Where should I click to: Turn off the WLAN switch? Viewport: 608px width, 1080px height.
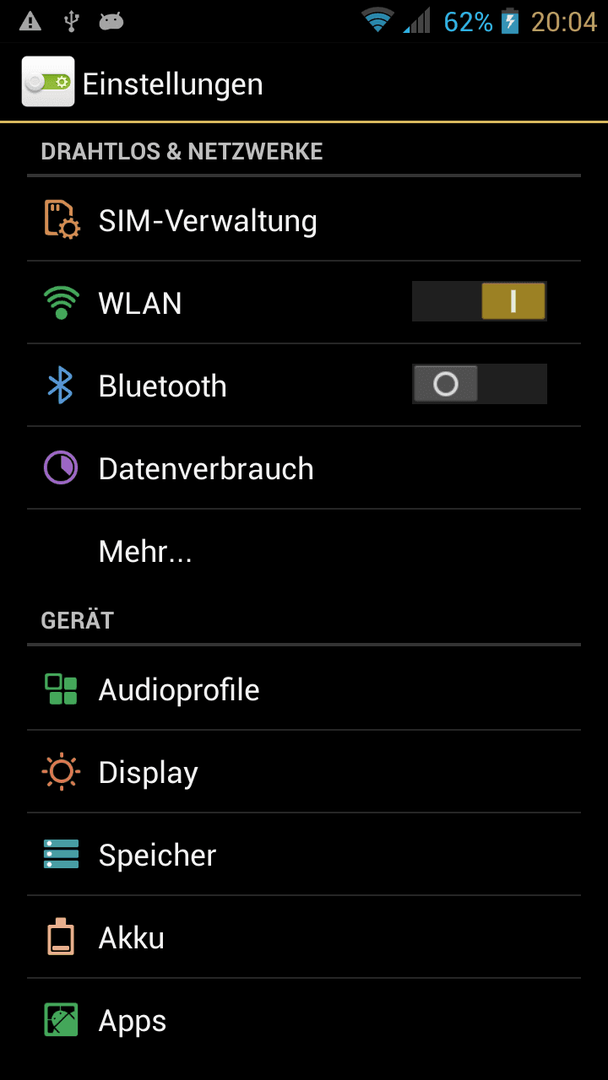[x=479, y=301]
